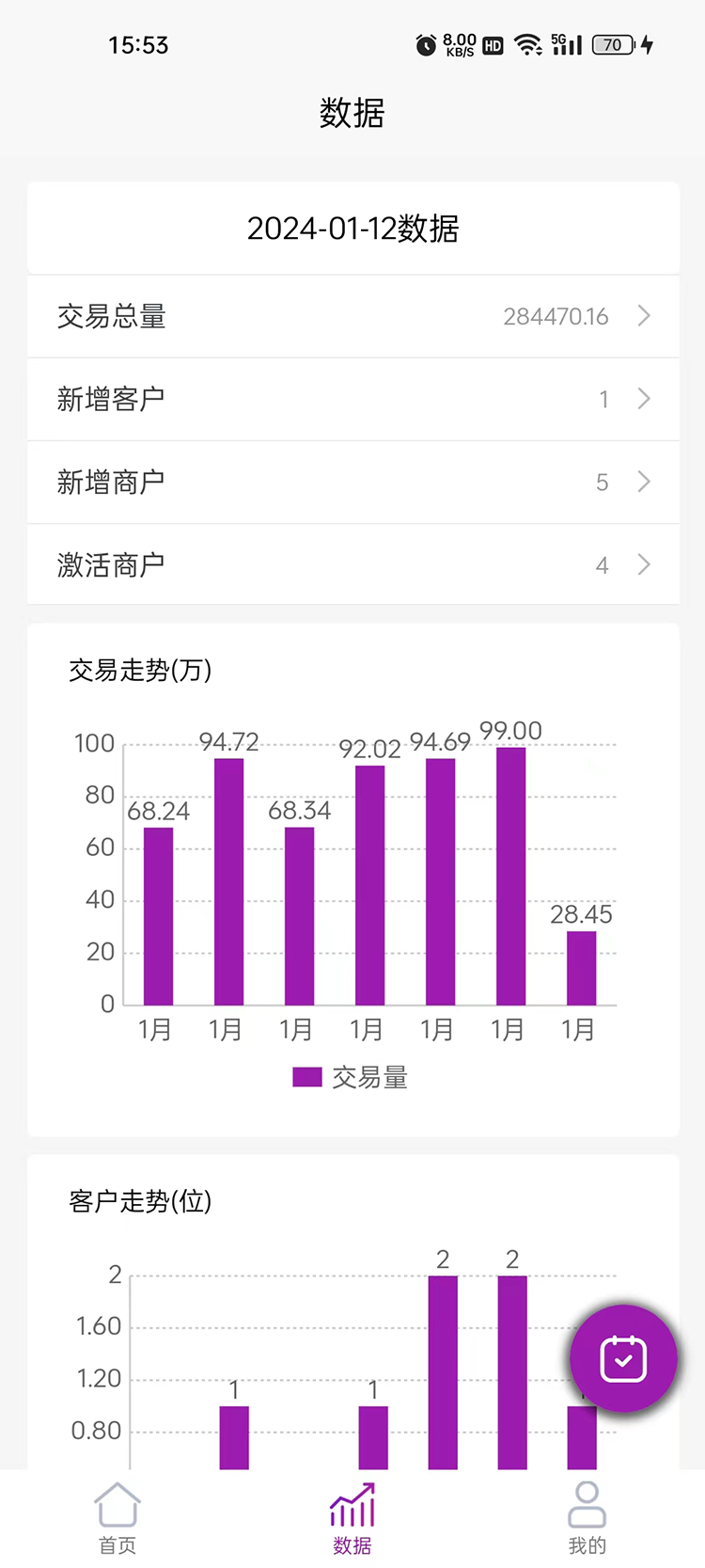Tap the purple floating calendar check button
Screen dimensions: 705x1568
623,1357
